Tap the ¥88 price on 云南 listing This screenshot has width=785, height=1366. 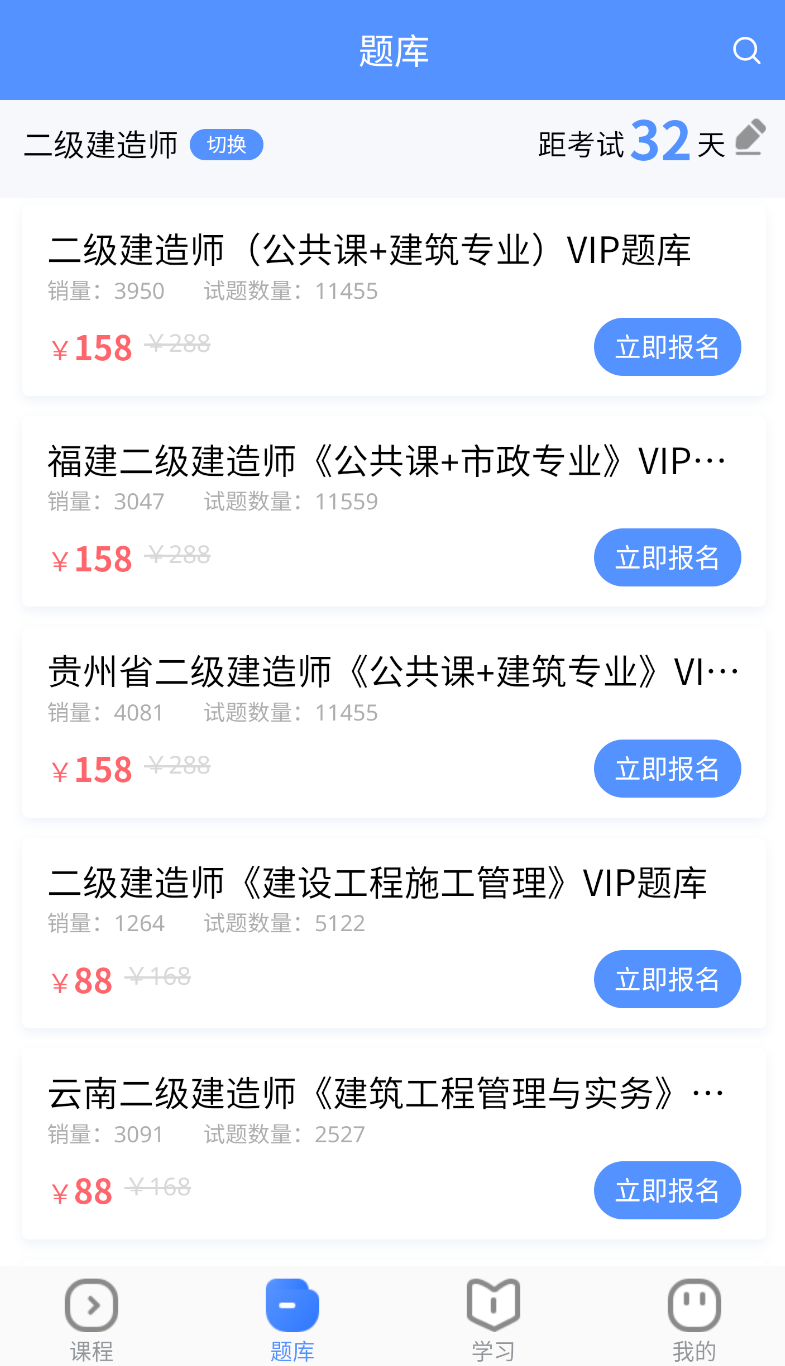coord(81,1190)
